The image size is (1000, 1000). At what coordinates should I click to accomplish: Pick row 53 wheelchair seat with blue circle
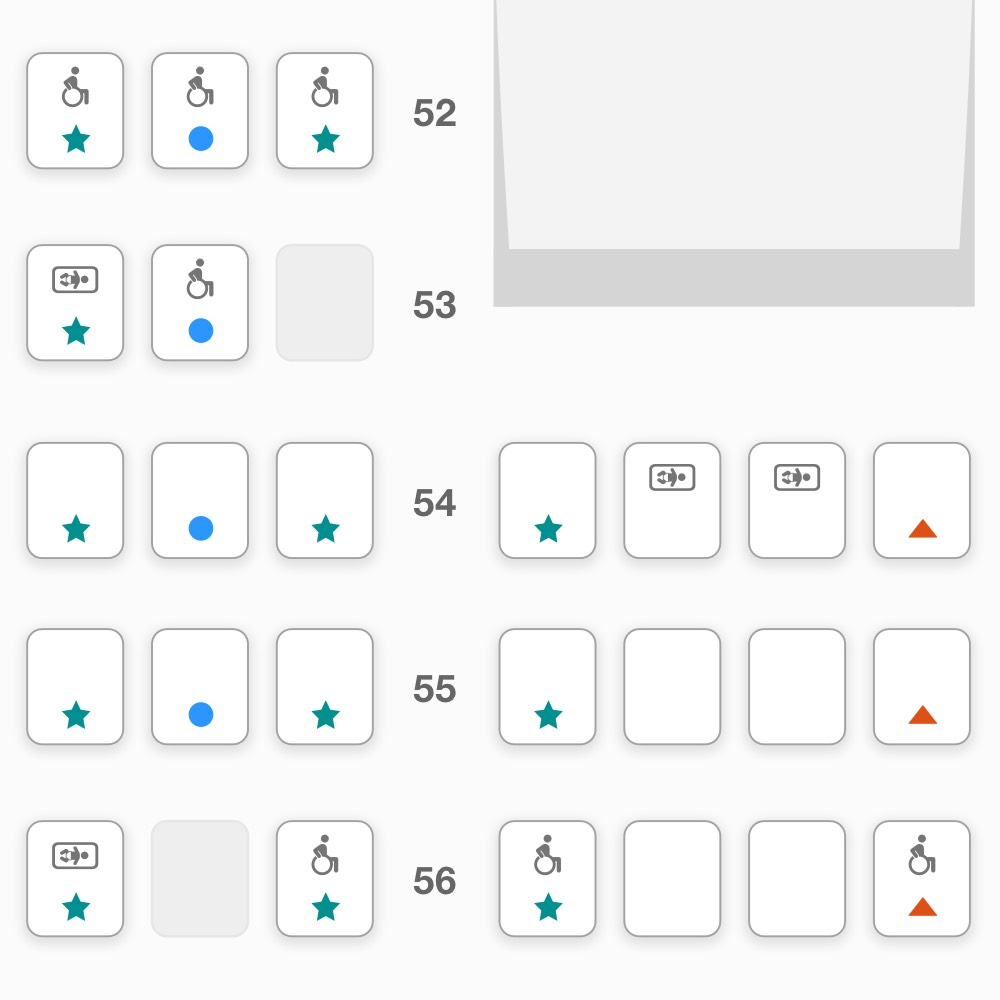coord(200,303)
